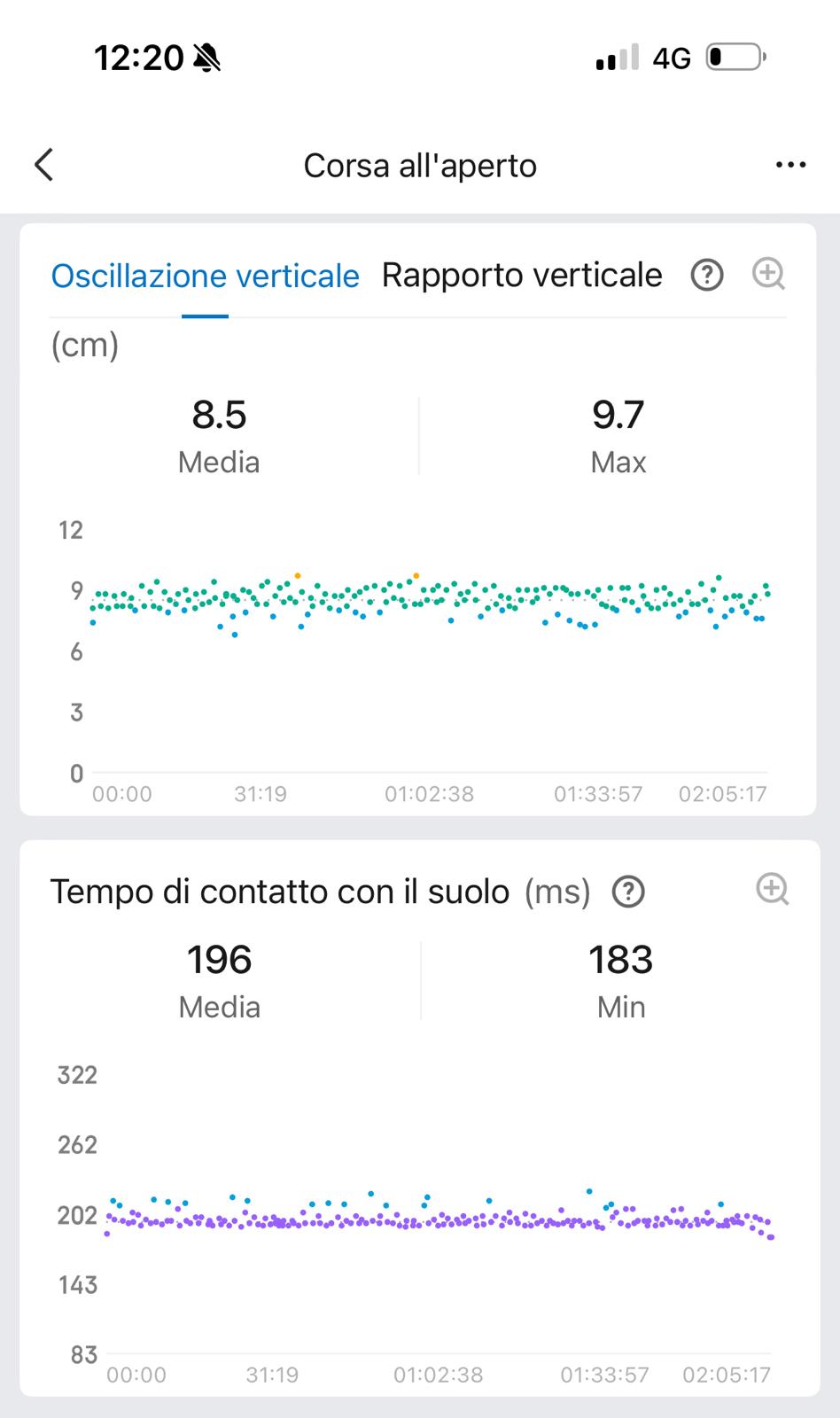
Task: Open help for Tempo di contatto metric
Action: click(627, 892)
